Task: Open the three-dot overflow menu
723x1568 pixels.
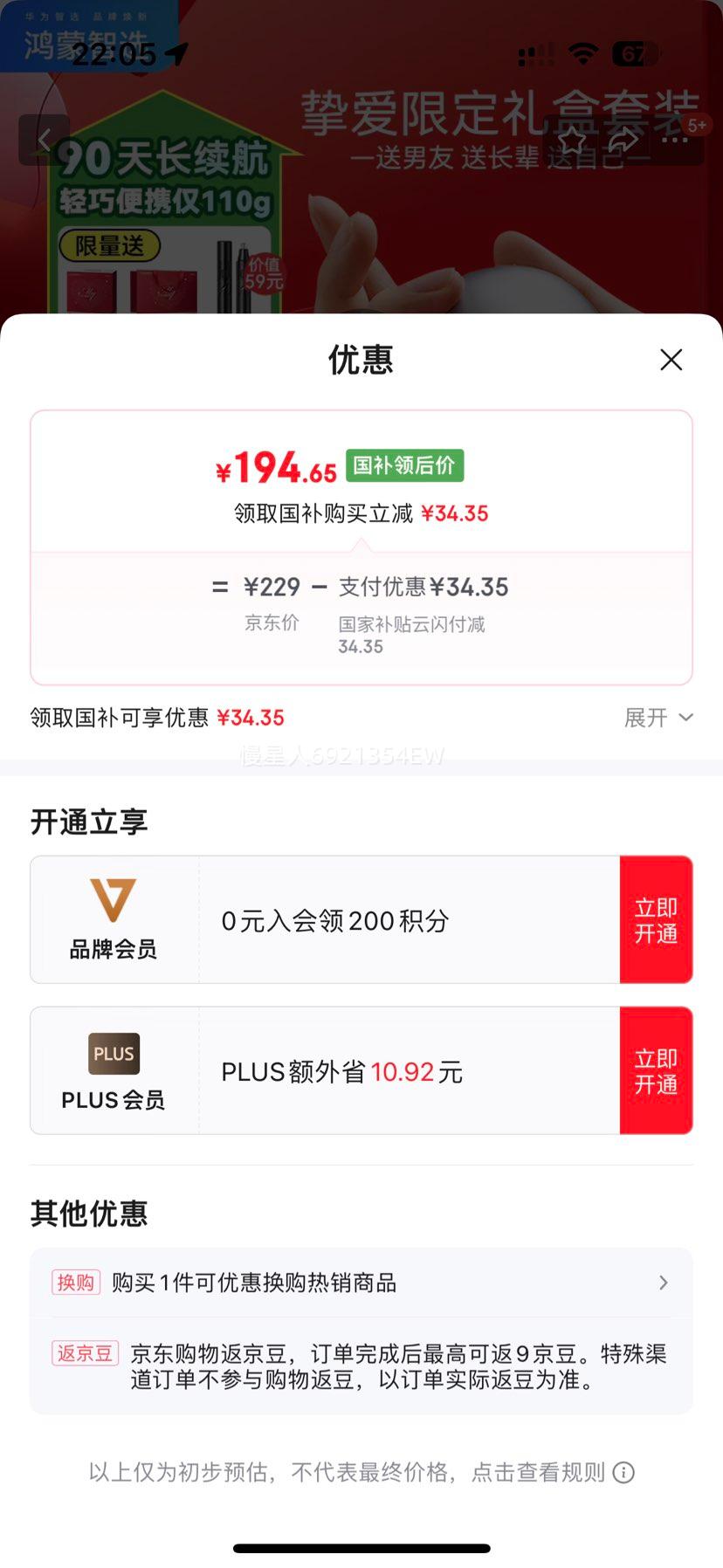Action: [x=674, y=140]
